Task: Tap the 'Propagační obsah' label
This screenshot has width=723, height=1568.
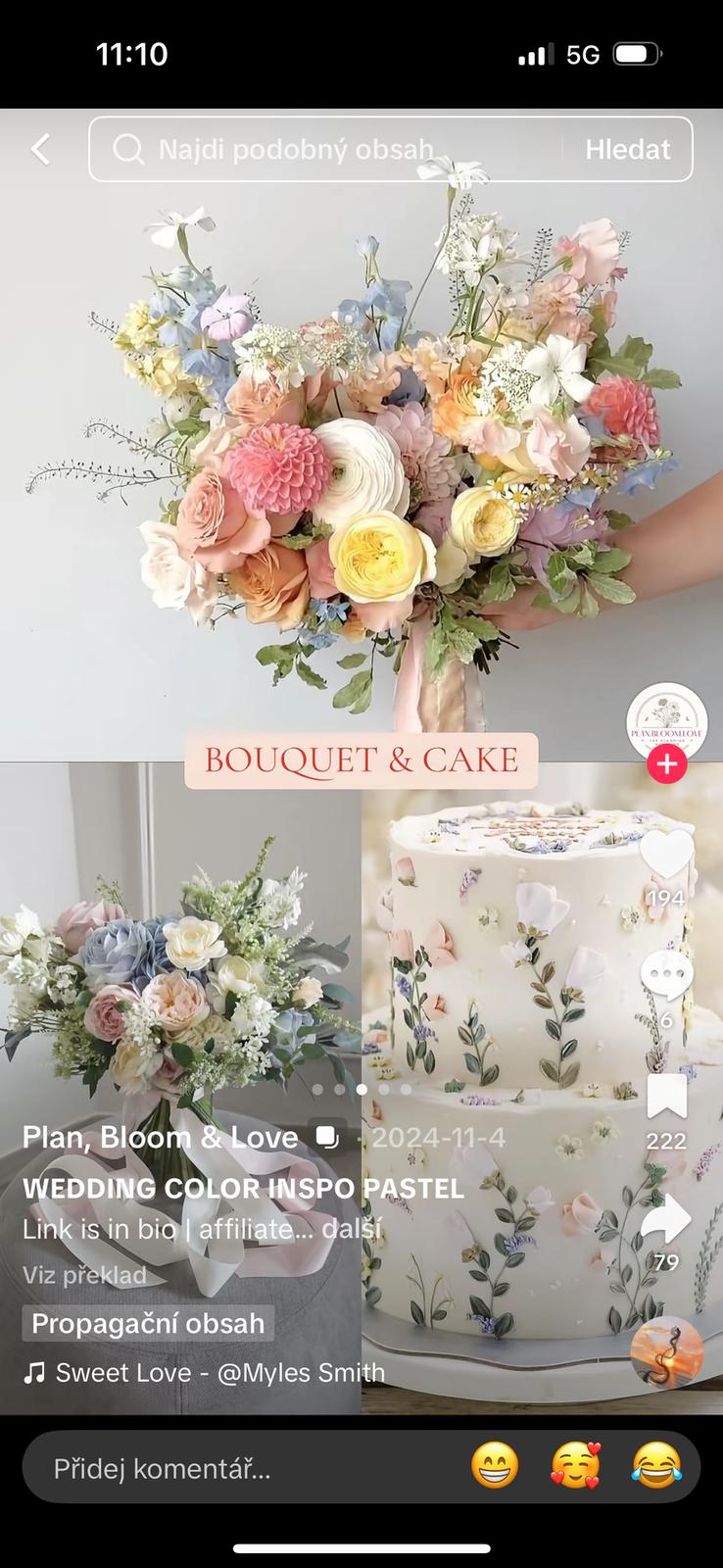Action: [148, 1323]
